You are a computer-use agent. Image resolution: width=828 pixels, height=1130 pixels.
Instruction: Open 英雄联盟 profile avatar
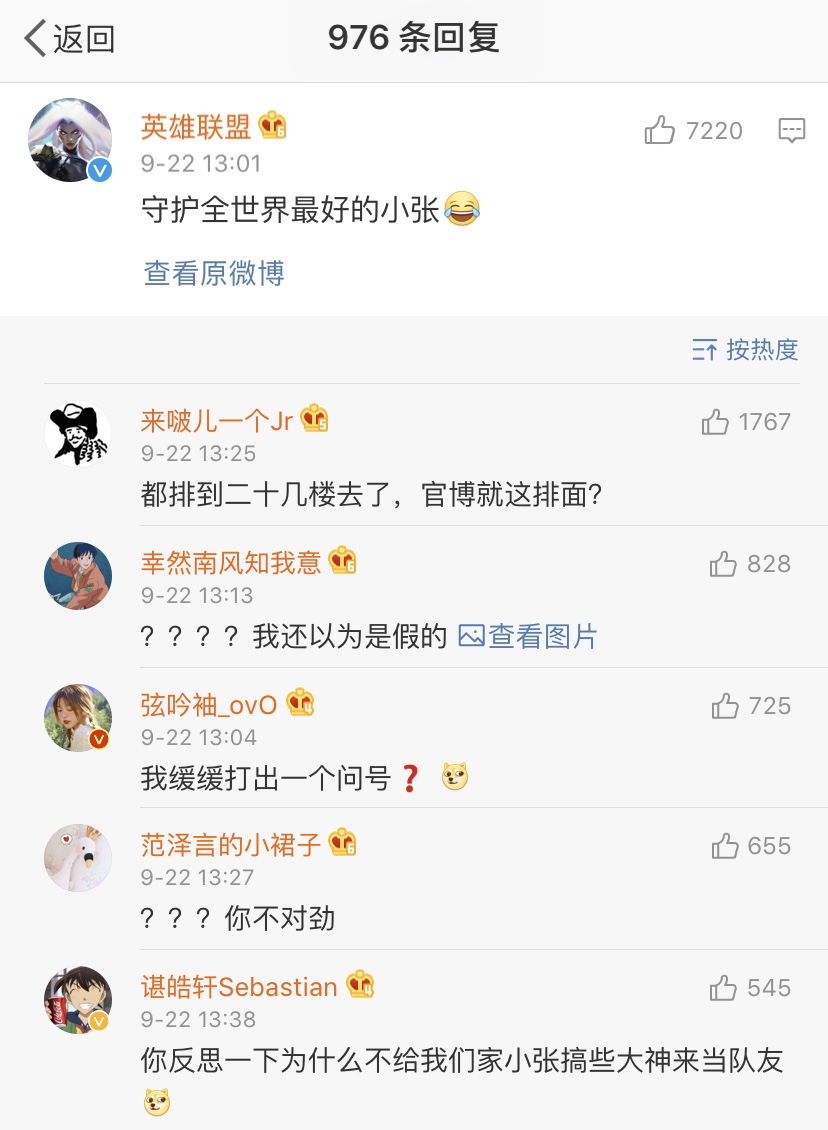click(x=70, y=140)
